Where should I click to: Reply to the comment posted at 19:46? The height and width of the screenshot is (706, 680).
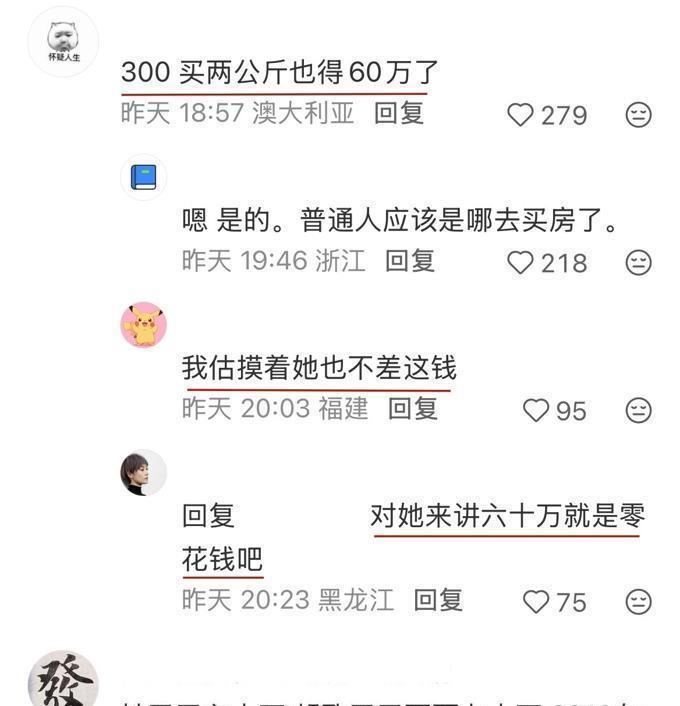tap(411, 261)
